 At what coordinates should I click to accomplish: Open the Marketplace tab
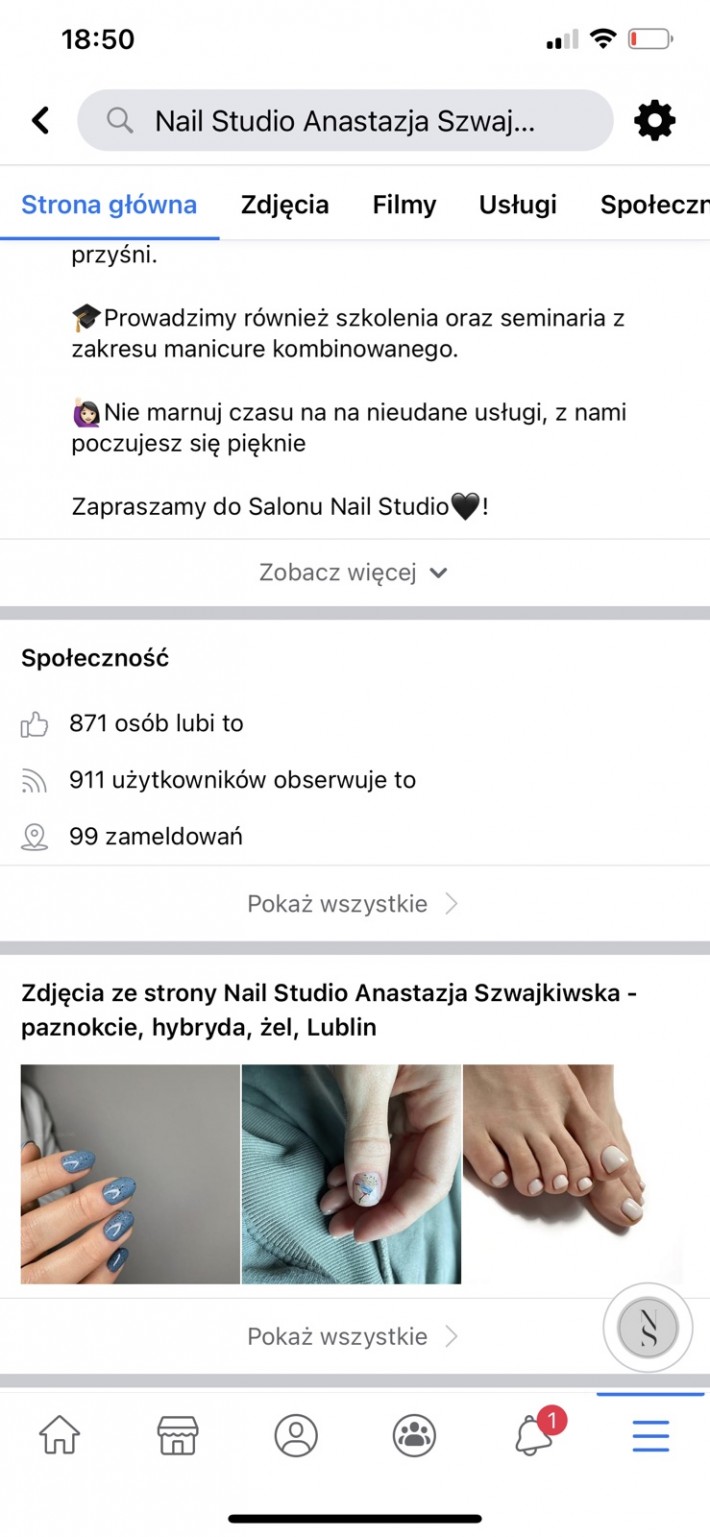(x=178, y=1435)
